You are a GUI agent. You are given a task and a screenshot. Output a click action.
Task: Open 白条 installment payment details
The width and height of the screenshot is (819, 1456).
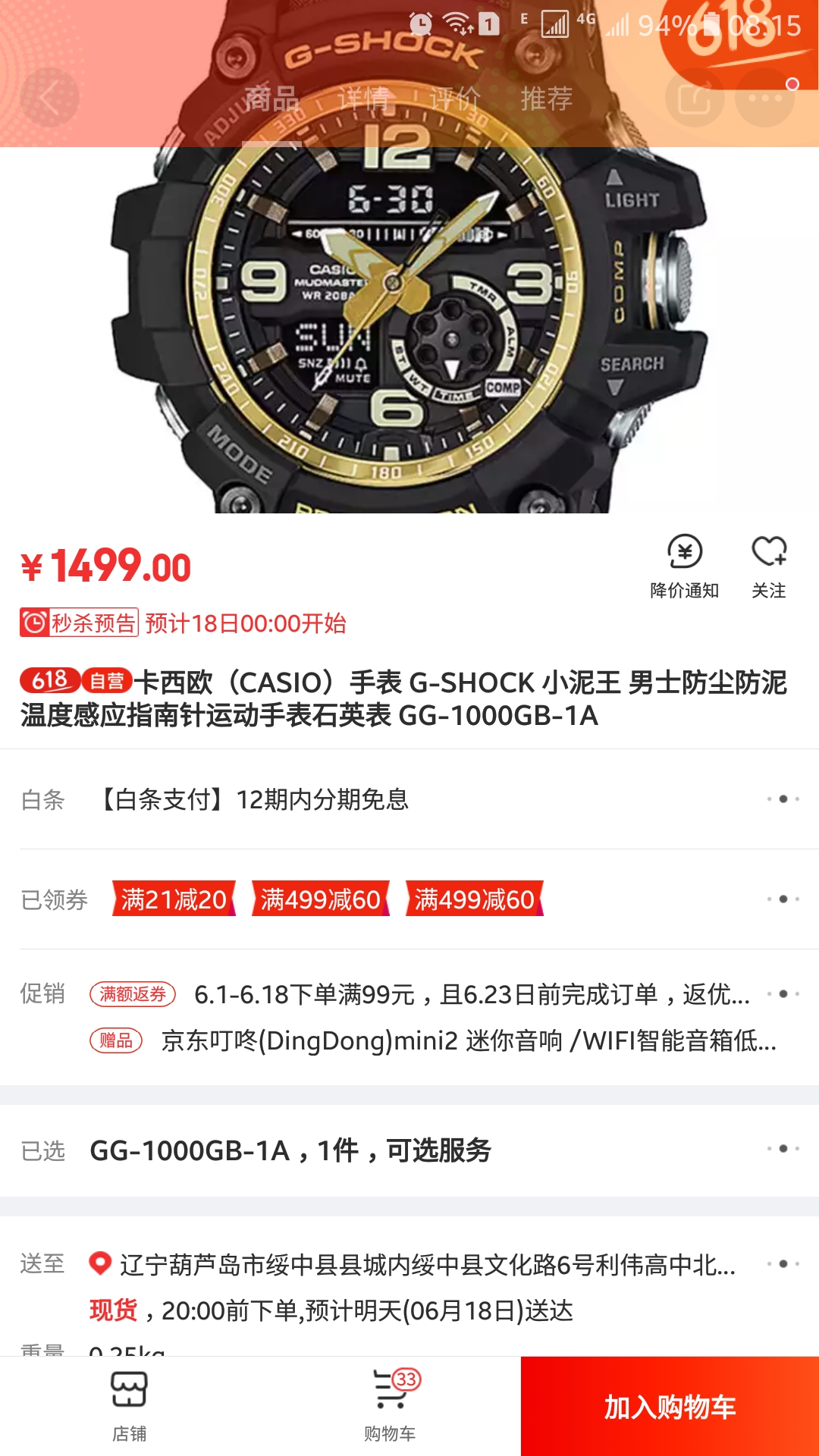409,799
